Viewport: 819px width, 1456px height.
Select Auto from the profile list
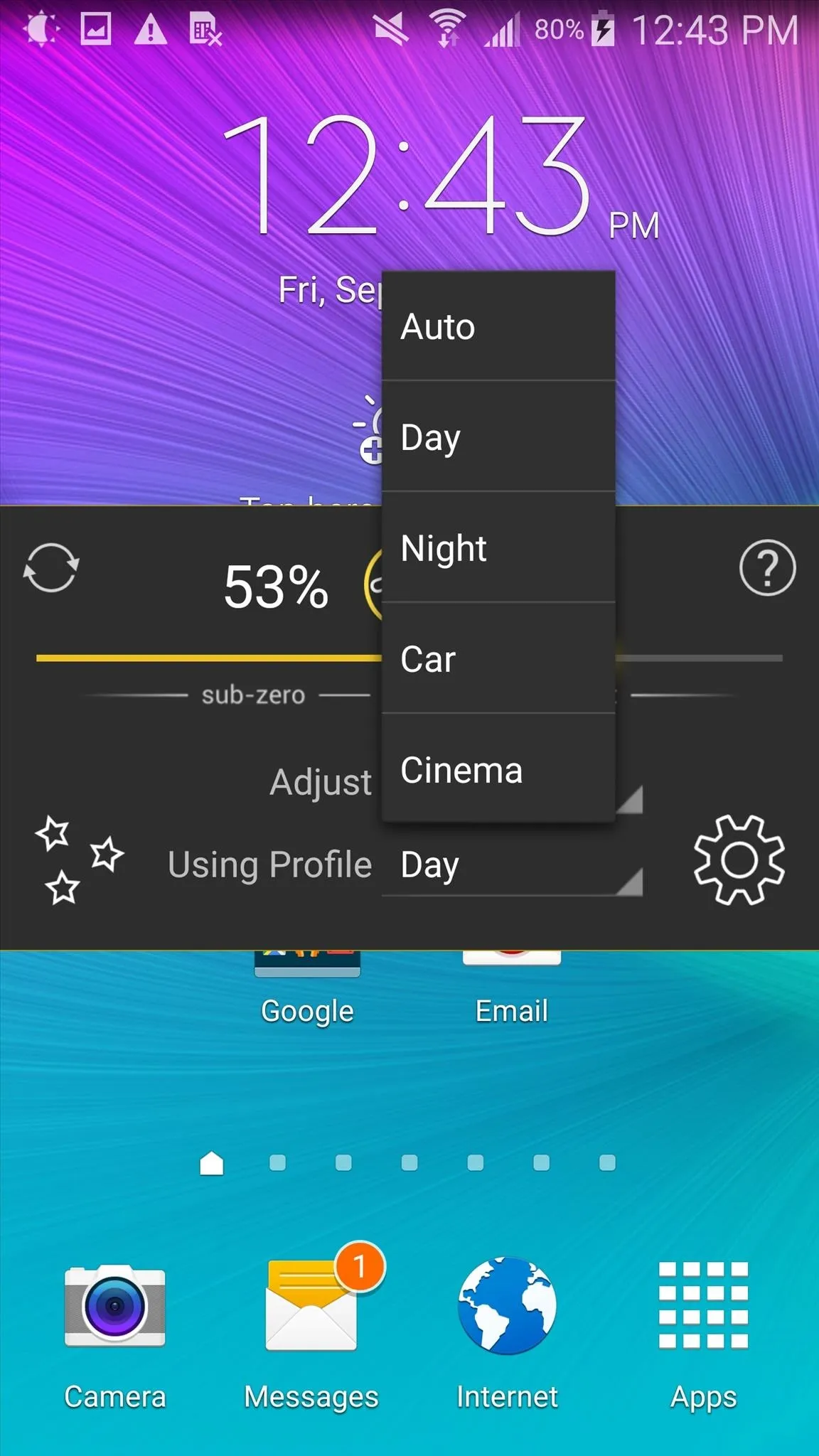(498, 326)
